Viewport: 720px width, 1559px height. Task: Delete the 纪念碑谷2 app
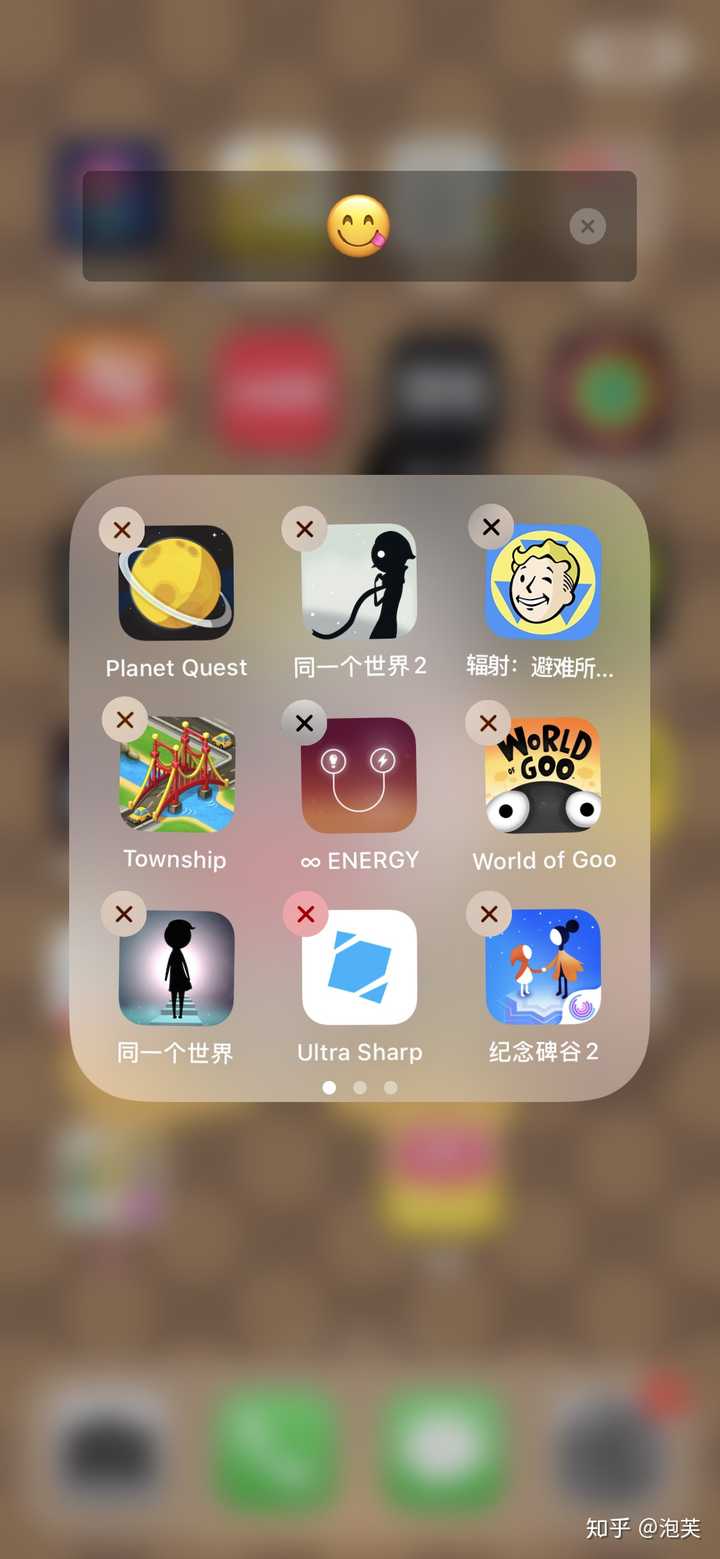(x=489, y=913)
